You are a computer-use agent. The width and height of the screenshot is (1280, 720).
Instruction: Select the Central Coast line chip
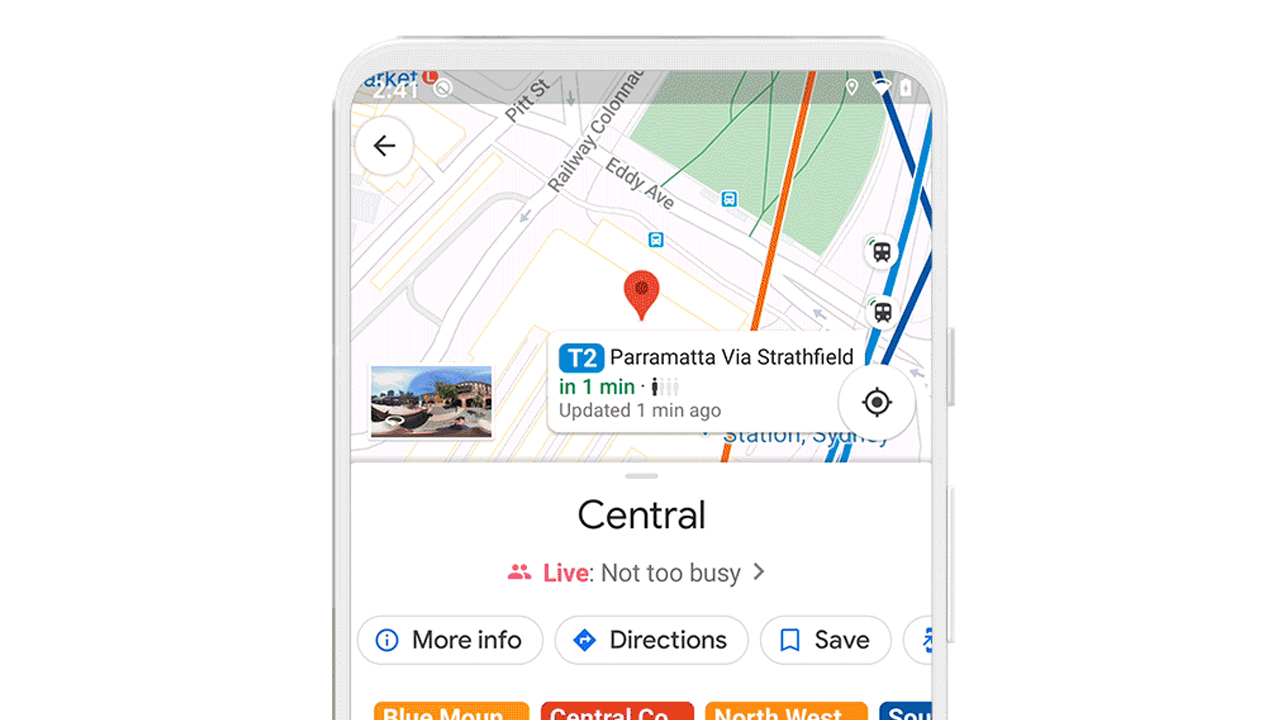(x=617, y=711)
